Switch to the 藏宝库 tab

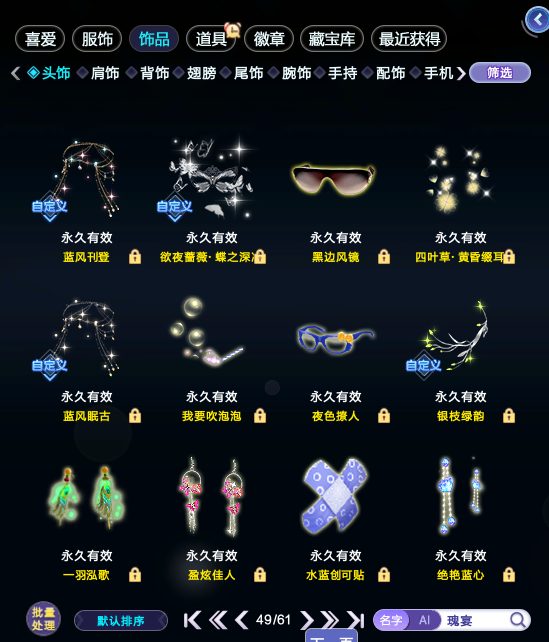332,39
